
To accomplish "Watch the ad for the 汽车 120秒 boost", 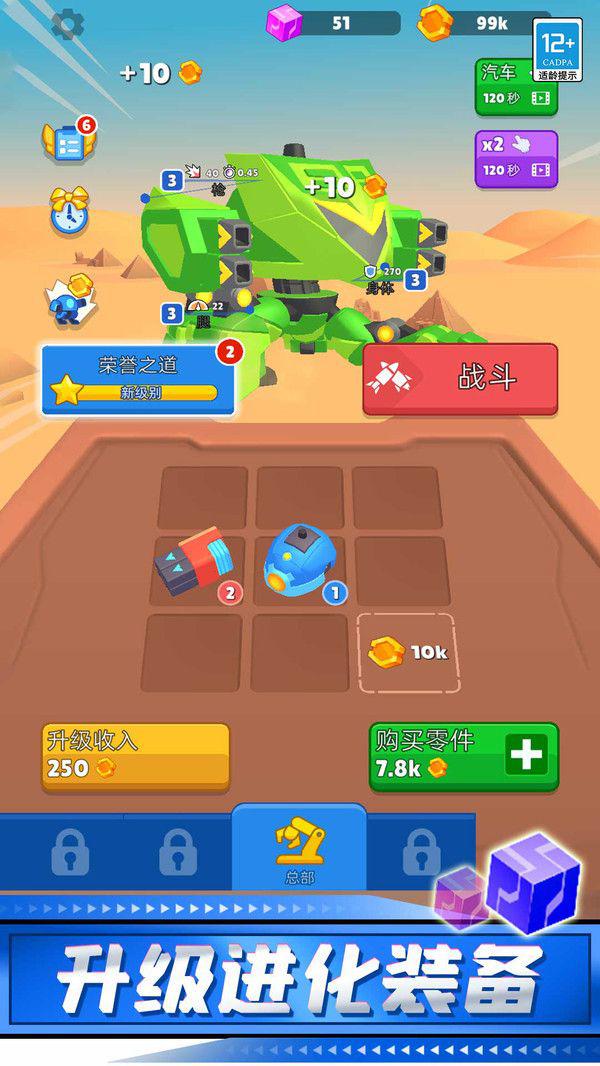I will tap(516, 87).
